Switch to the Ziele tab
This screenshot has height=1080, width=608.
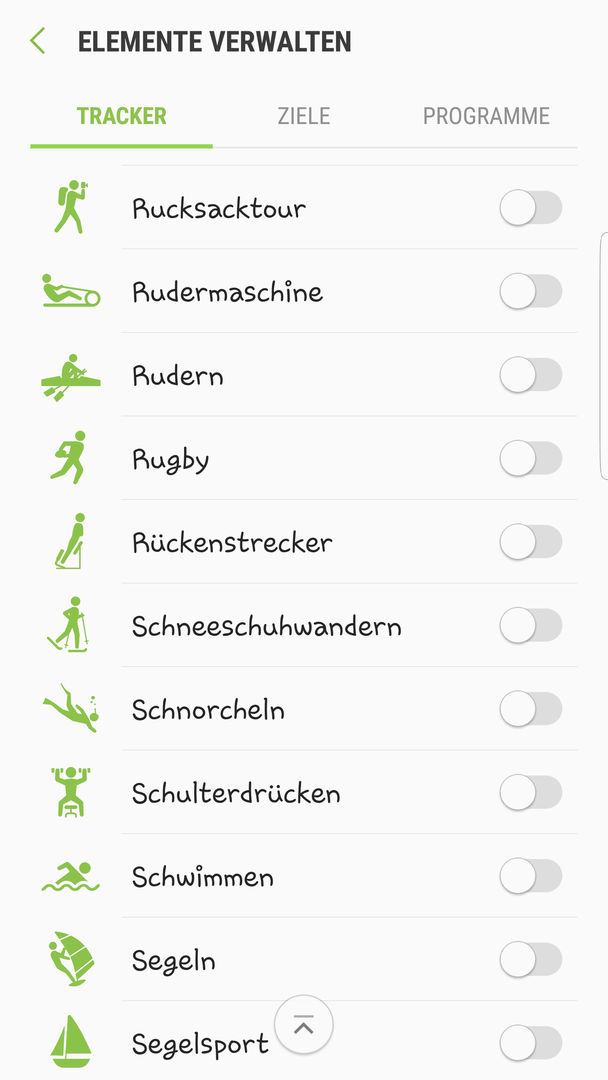pos(304,116)
